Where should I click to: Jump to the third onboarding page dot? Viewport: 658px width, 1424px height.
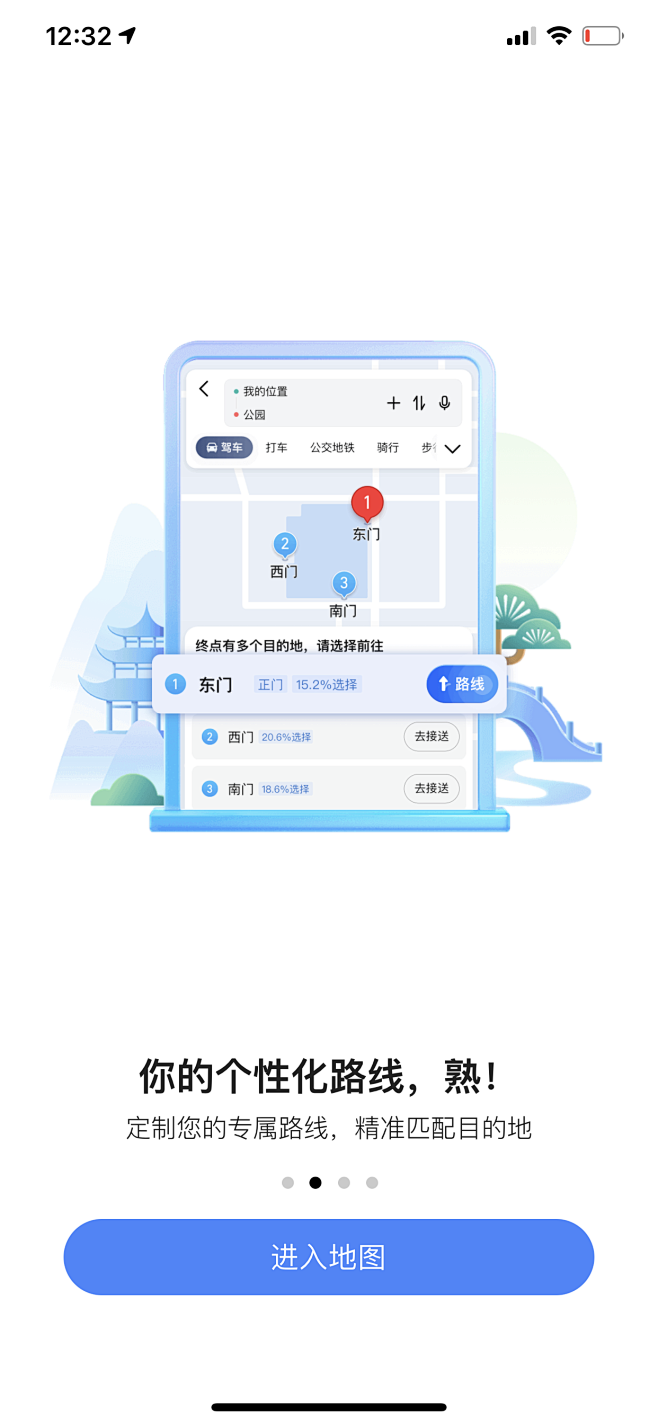coord(344,1183)
